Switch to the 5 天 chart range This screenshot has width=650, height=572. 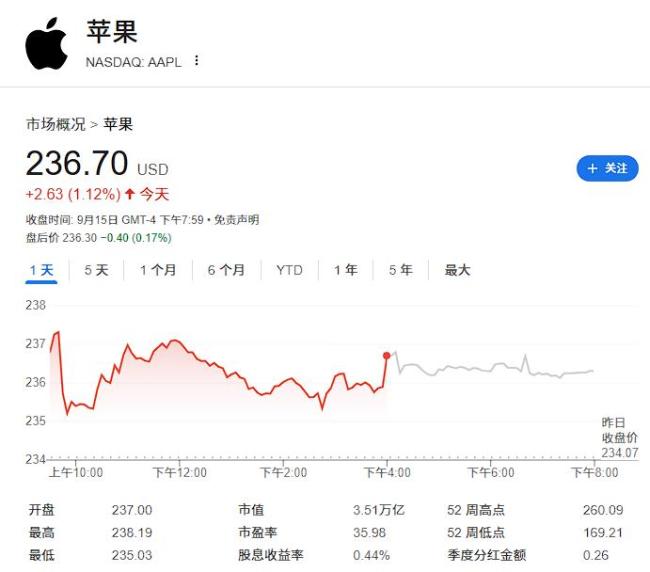[x=96, y=270]
